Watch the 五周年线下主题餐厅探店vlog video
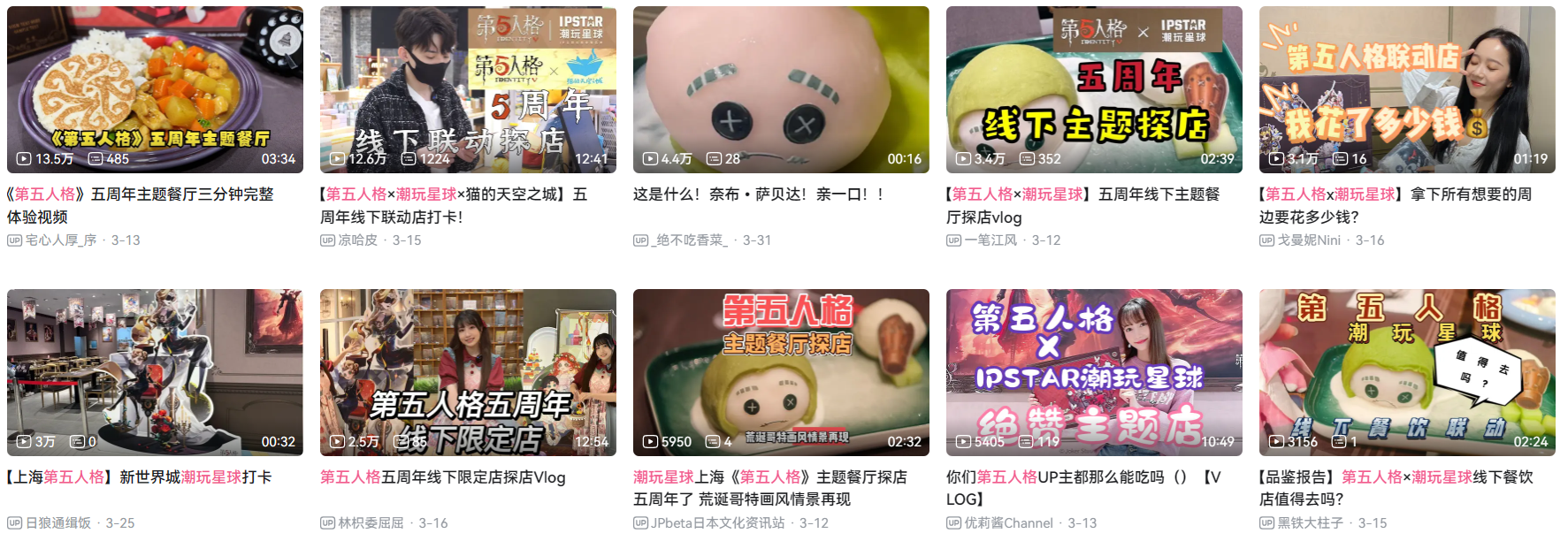The height and width of the screenshot is (541, 1568). pyautogui.click(x=1094, y=89)
